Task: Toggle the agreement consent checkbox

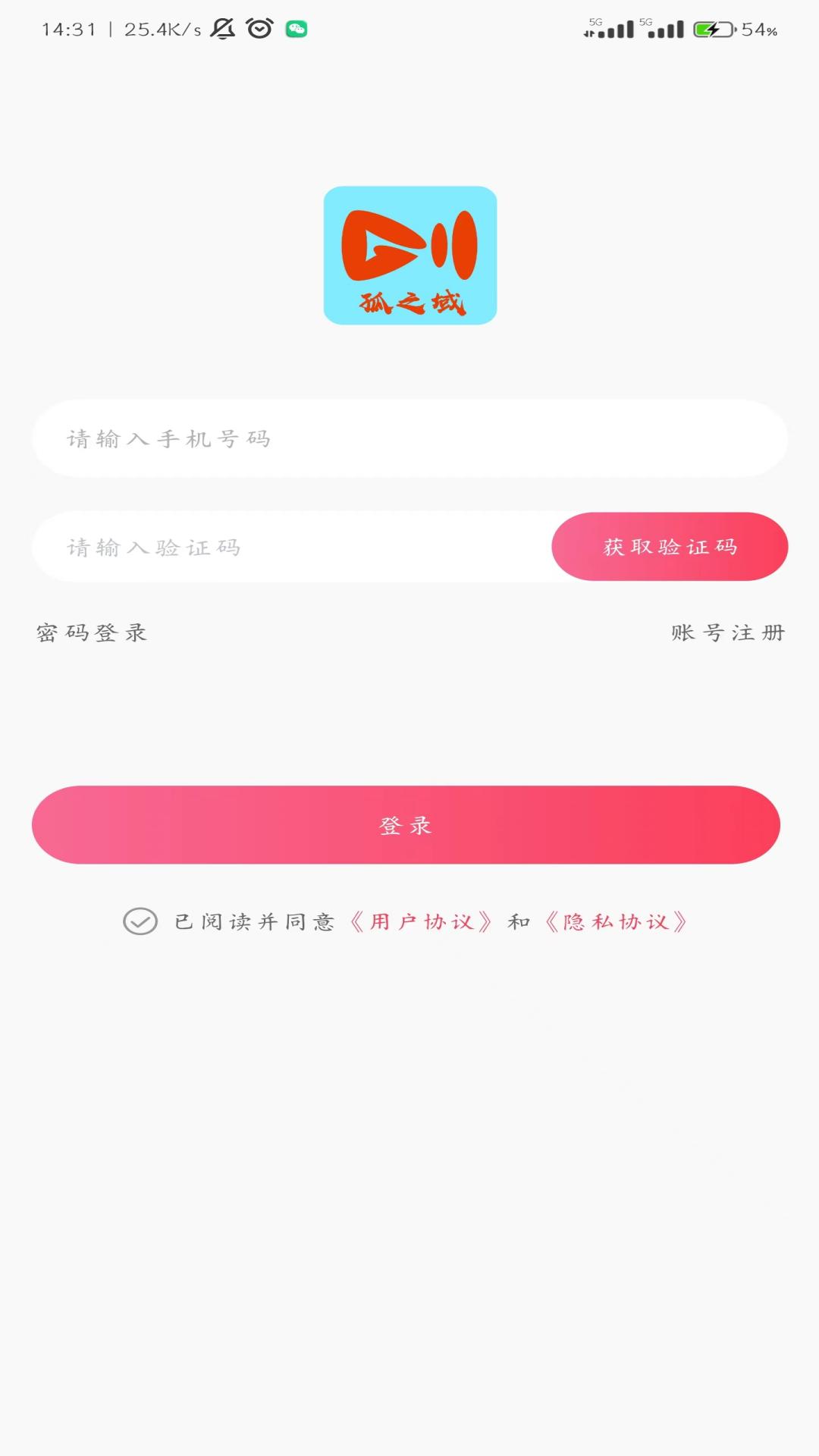Action: (140, 921)
